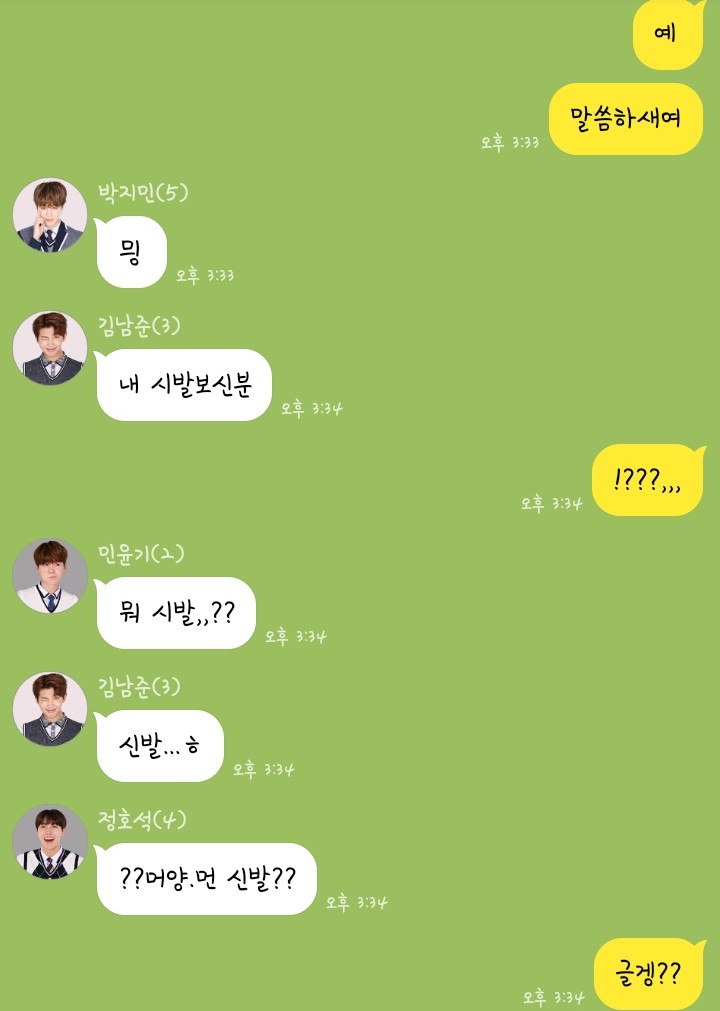This screenshot has height=1011, width=720.
Task: View 민윤기(2)'s profile photo
Action: [50, 576]
